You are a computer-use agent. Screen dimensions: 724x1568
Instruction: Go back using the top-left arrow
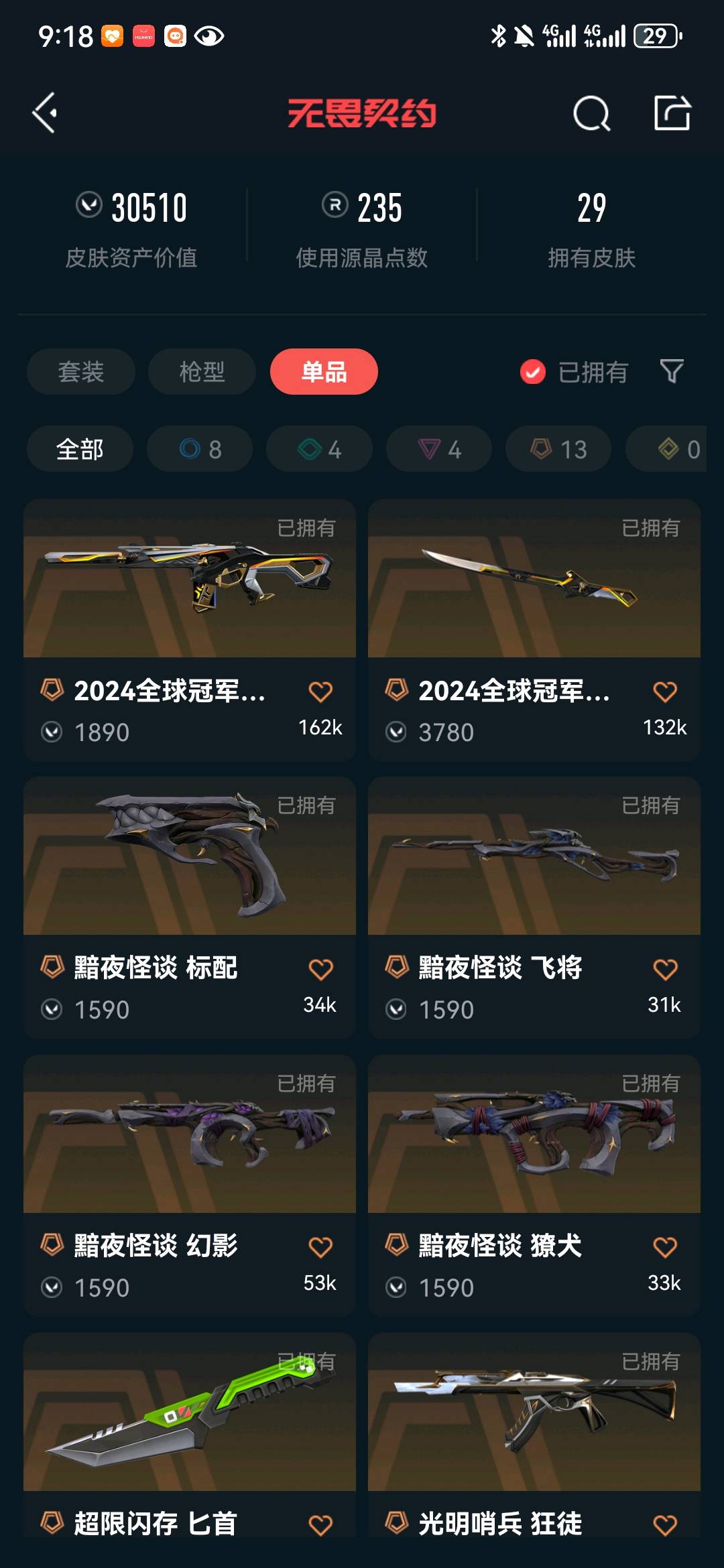tap(45, 113)
